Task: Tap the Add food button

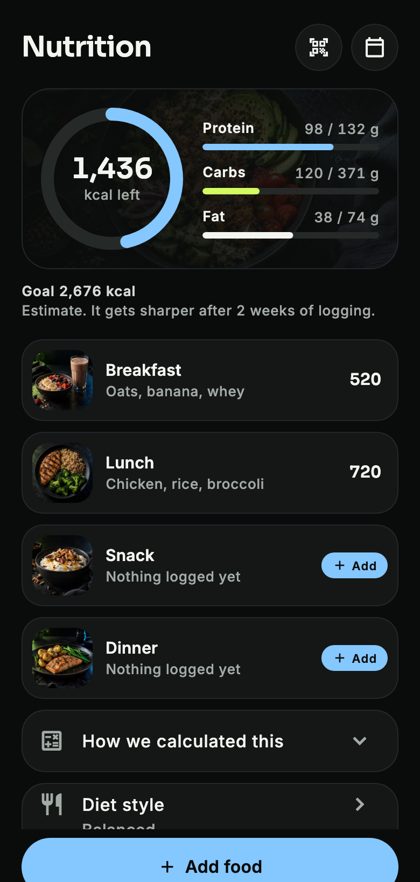Action: pyautogui.click(x=210, y=861)
